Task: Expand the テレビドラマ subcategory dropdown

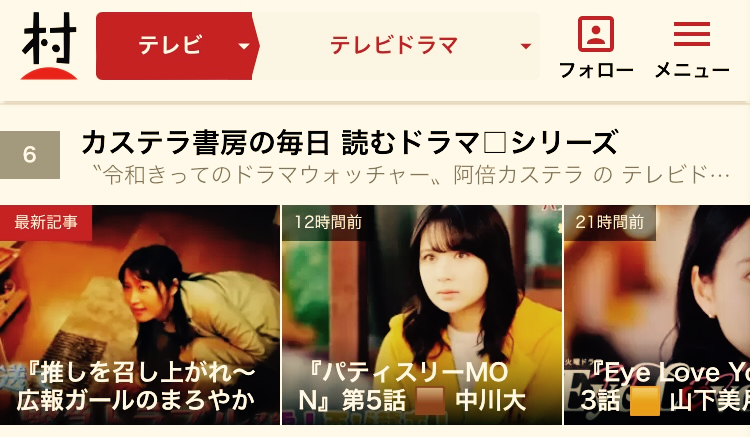Action: click(398, 46)
